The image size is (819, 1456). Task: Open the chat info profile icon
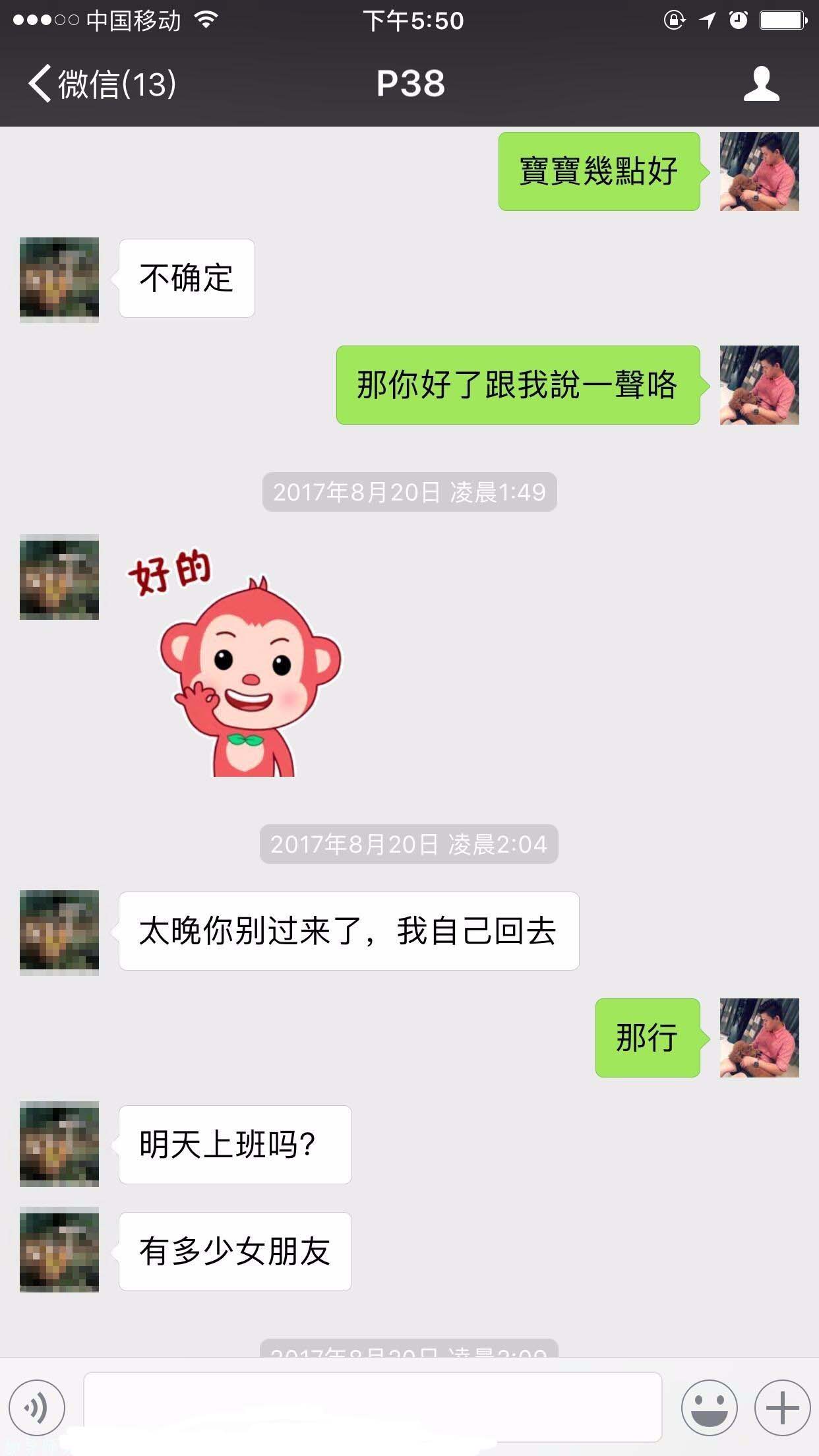click(761, 84)
